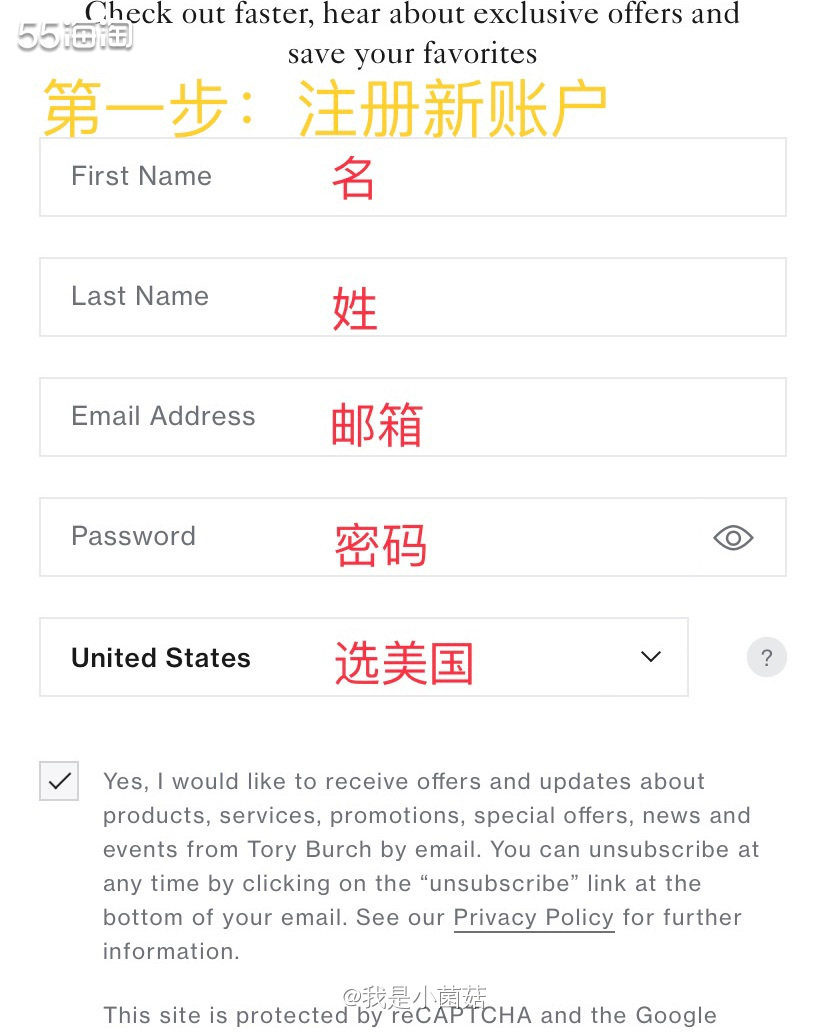Image resolution: width=826 pixels, height=1034 pixels.
Task: Click the Privacy Policy underlined text
Action: (533, 917)
